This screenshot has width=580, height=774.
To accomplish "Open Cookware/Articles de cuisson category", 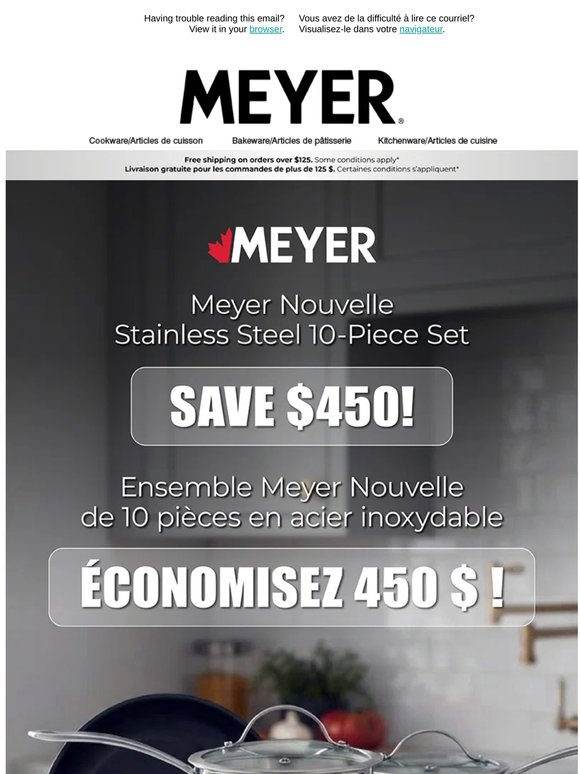I will tap(146, 141).
